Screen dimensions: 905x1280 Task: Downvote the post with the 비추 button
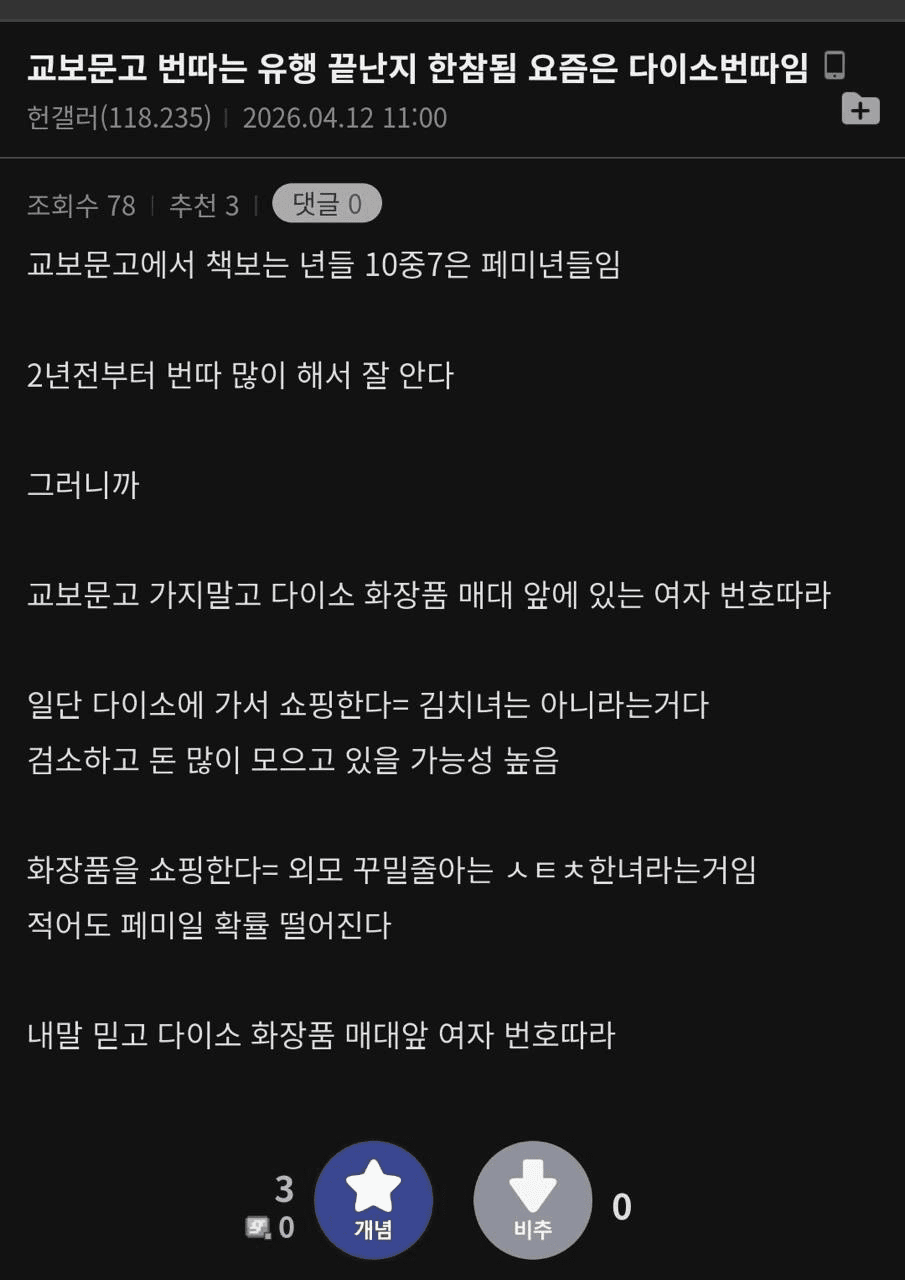point(532,1200)
